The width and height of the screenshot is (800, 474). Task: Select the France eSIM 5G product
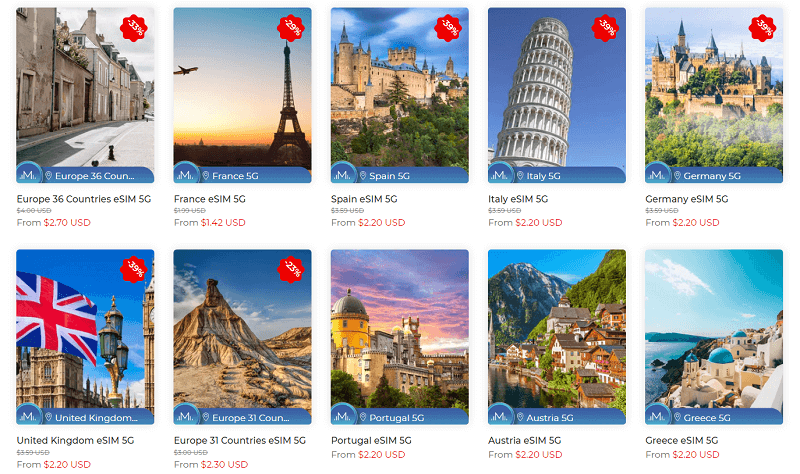click(x=242, y=96)
